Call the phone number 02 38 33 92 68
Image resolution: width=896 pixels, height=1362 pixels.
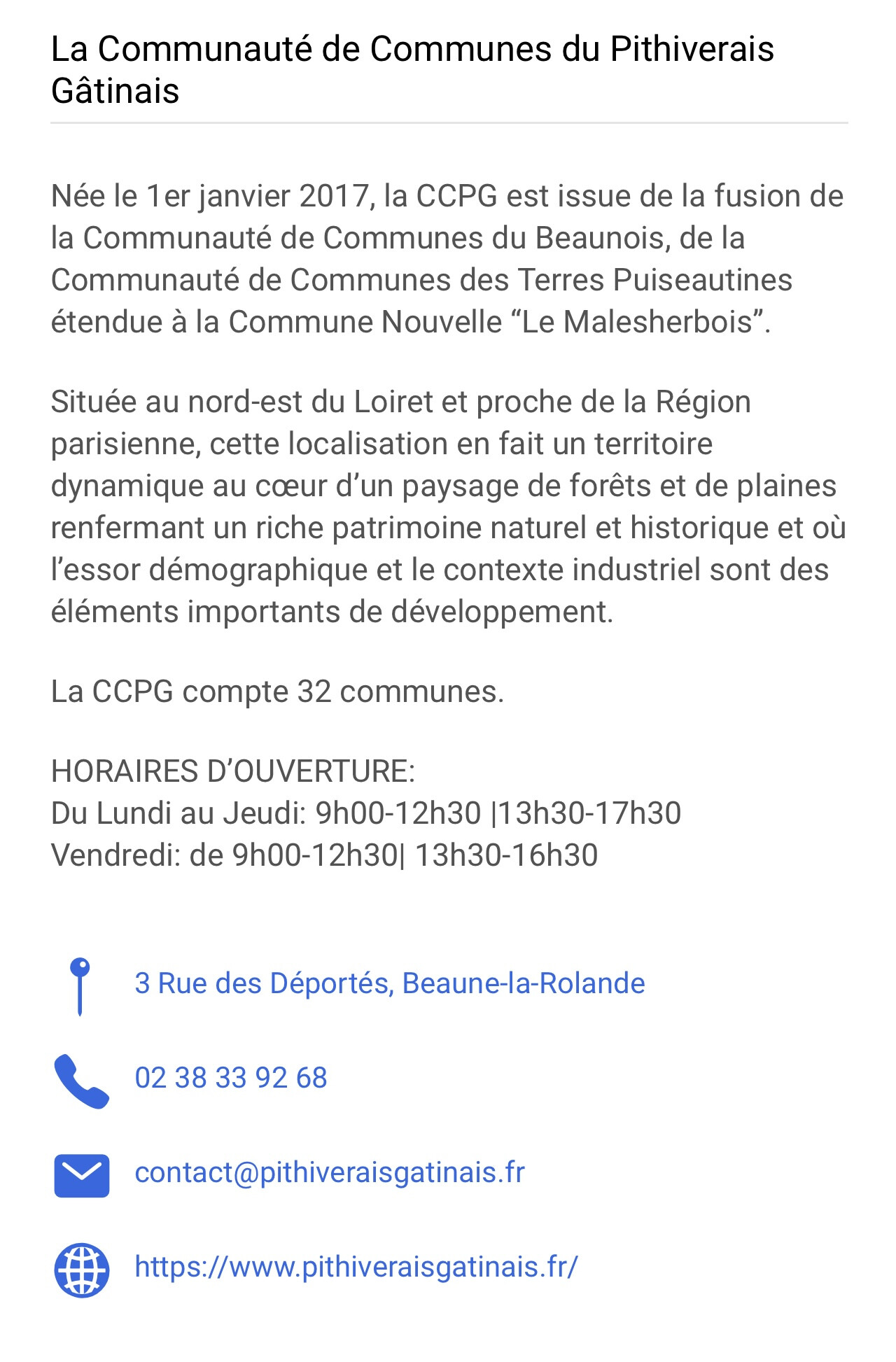click(231, 1078)
